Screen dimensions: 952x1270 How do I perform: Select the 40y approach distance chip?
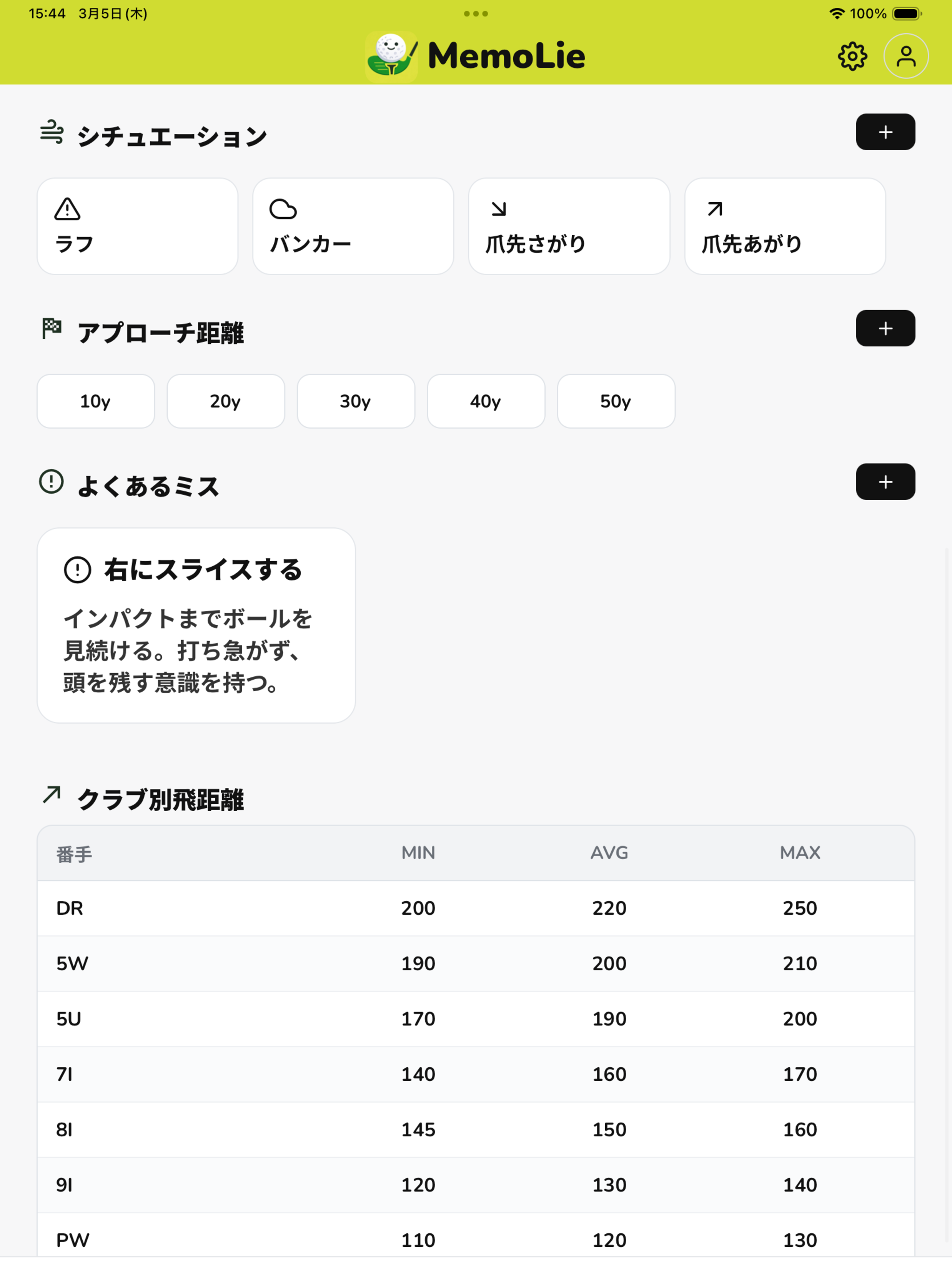[486, 401]
